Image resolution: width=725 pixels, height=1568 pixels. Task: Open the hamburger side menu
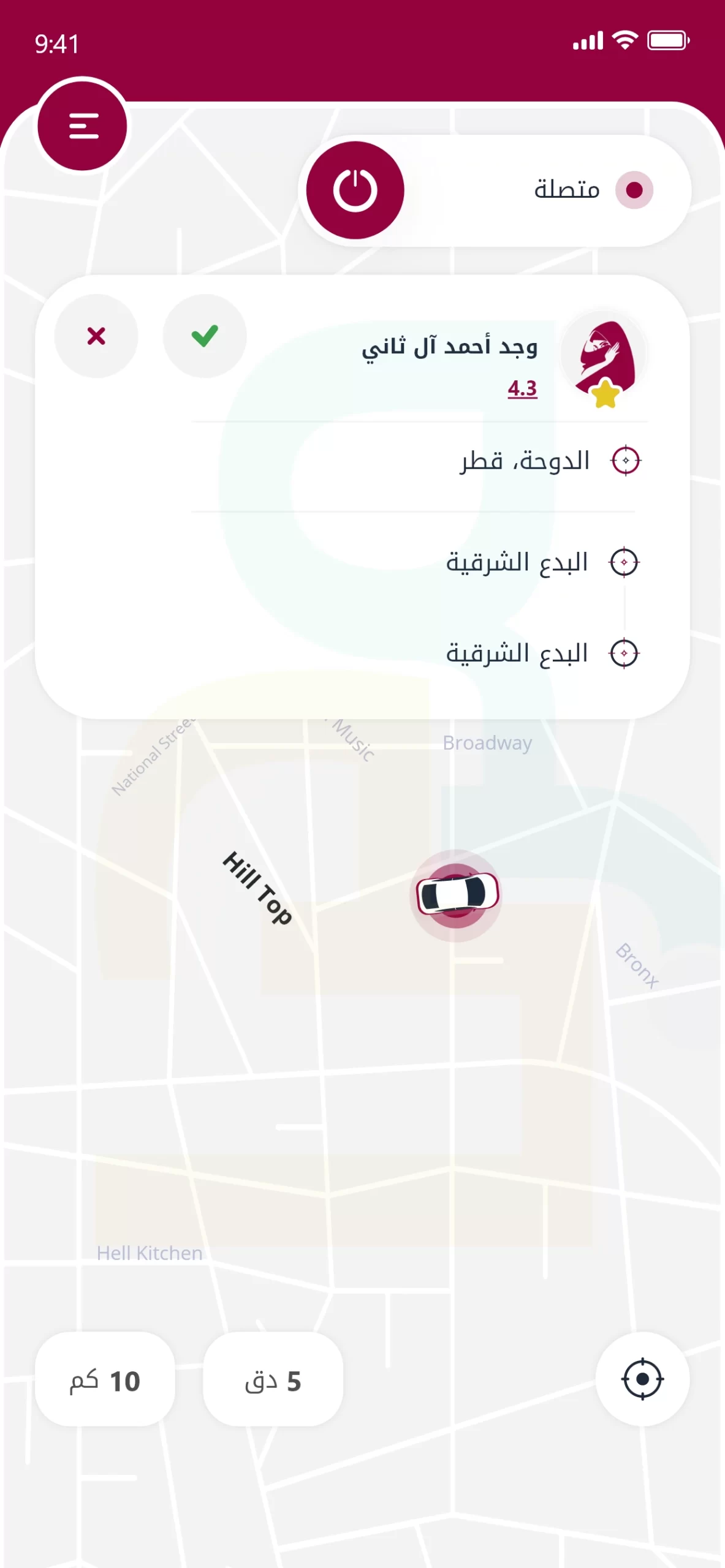pyautogui.click(x=83, y=125)
